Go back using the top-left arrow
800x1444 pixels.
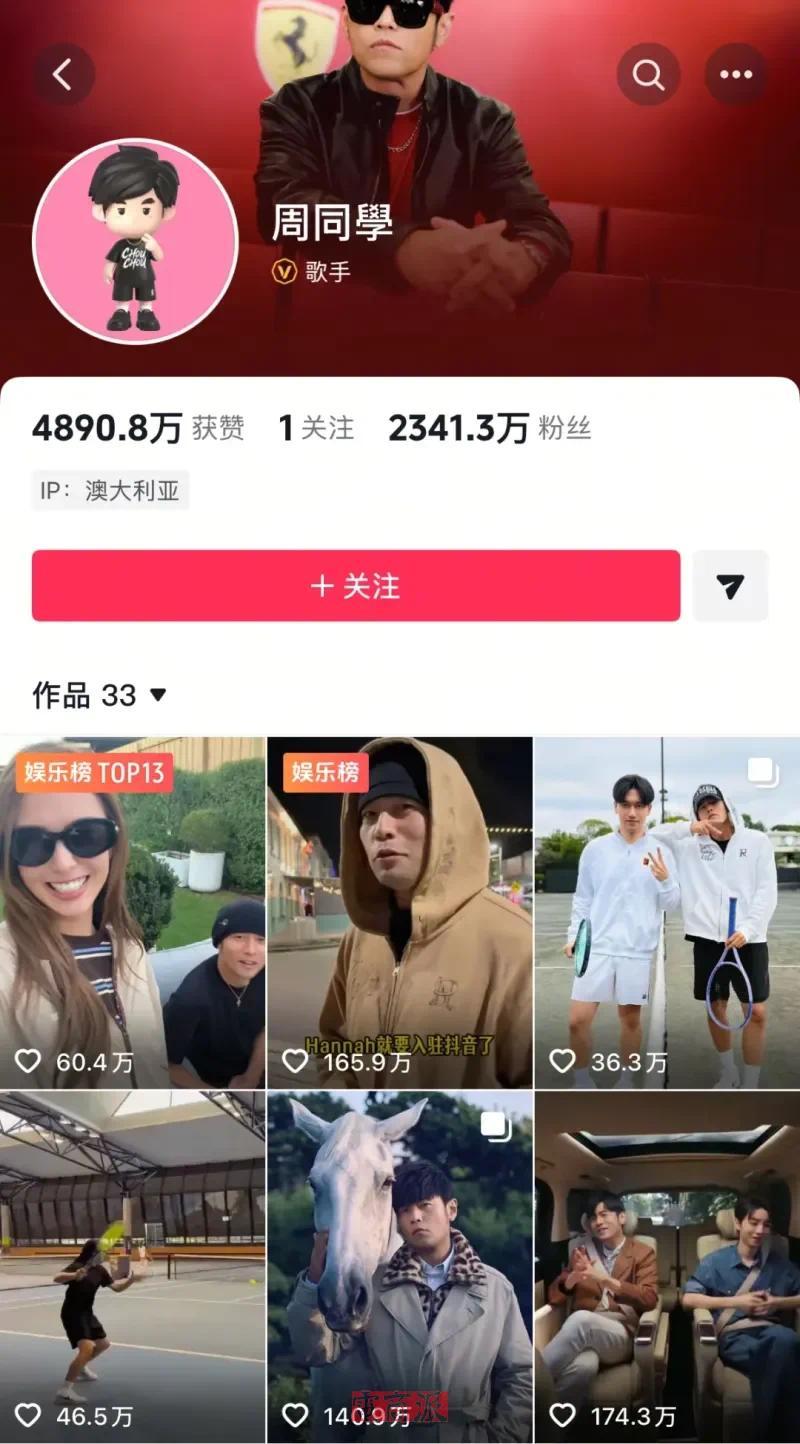(x=63, y=74)
